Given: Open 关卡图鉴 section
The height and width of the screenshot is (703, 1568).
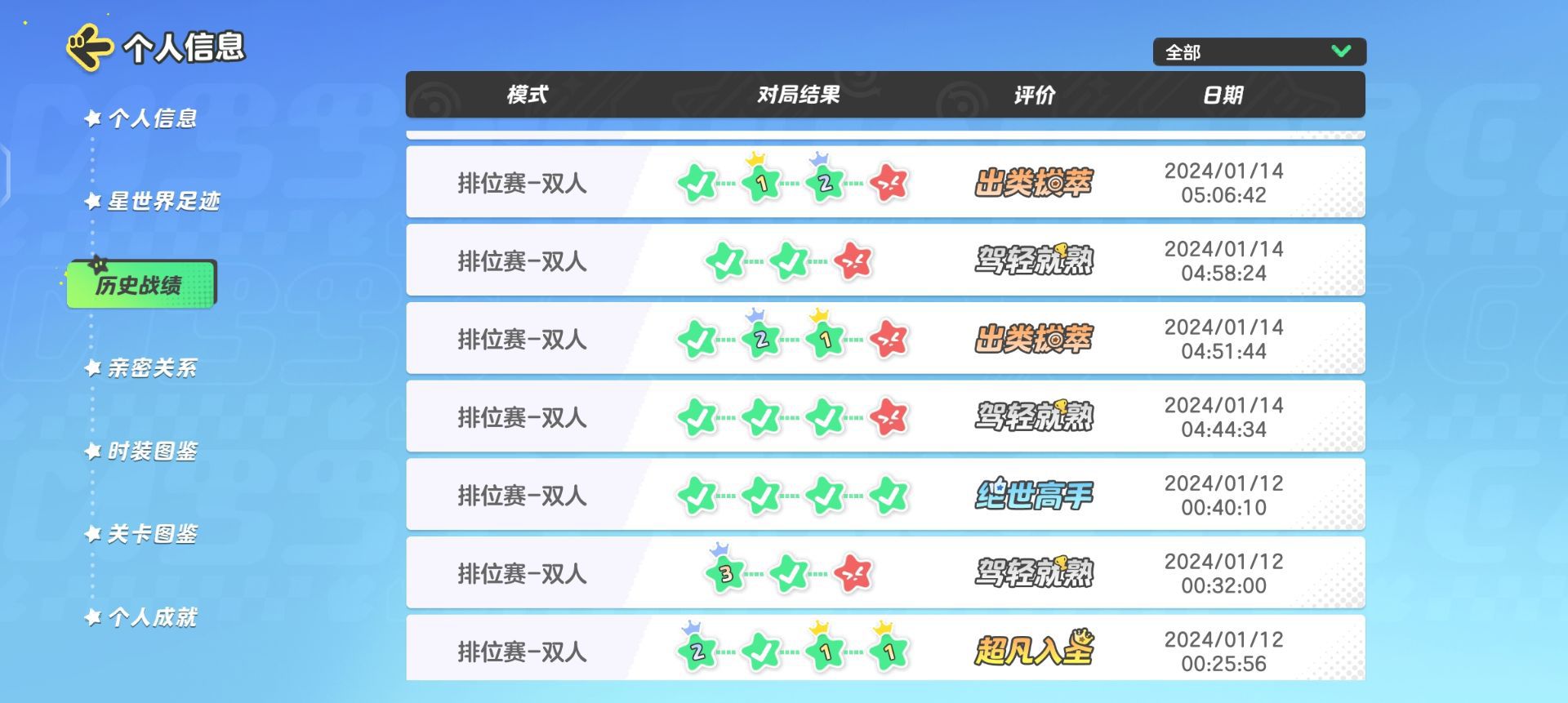Looking at the screenshot, I should click(152, 535).
